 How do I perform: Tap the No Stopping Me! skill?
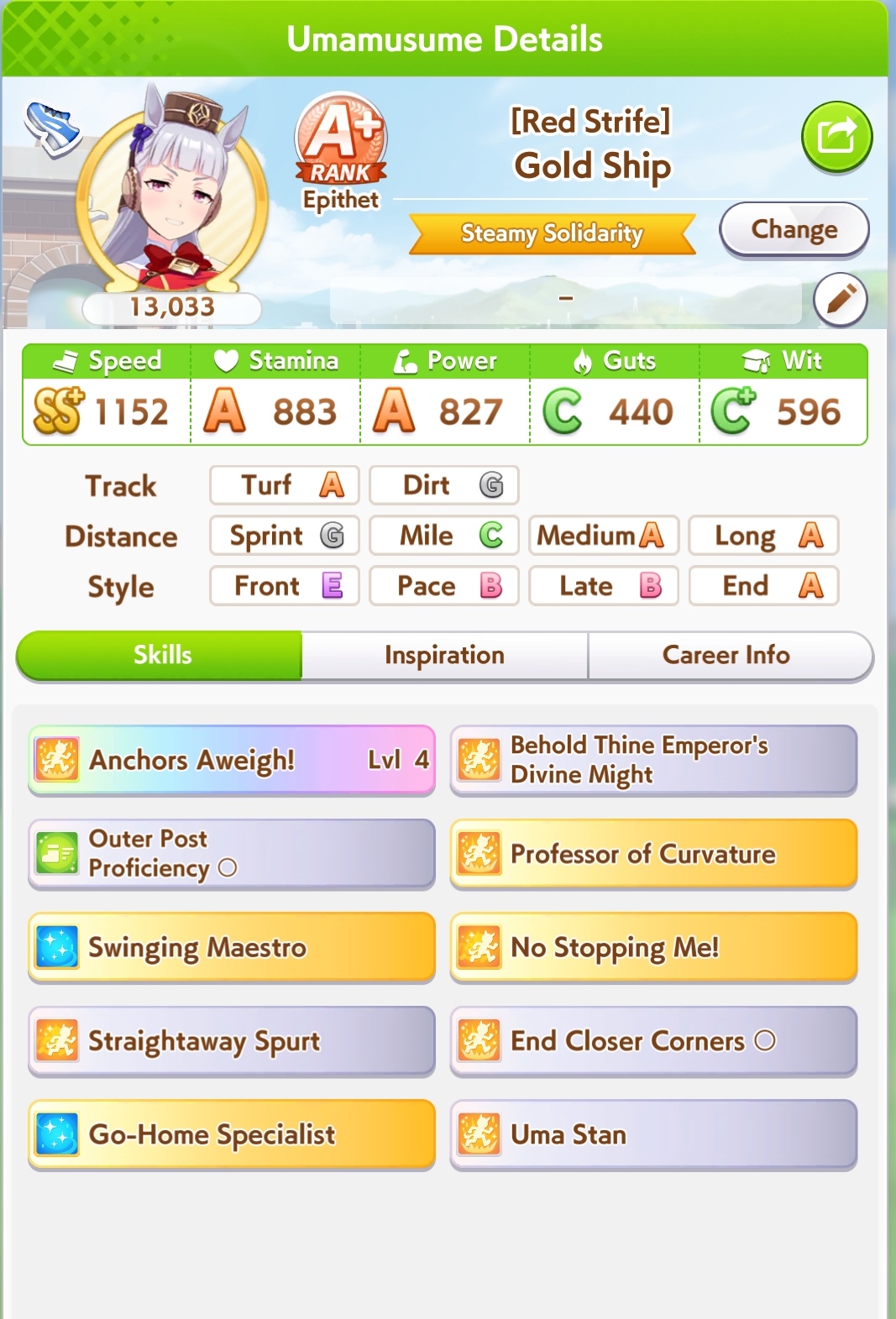pyautogui.click(x=652, y=947)
